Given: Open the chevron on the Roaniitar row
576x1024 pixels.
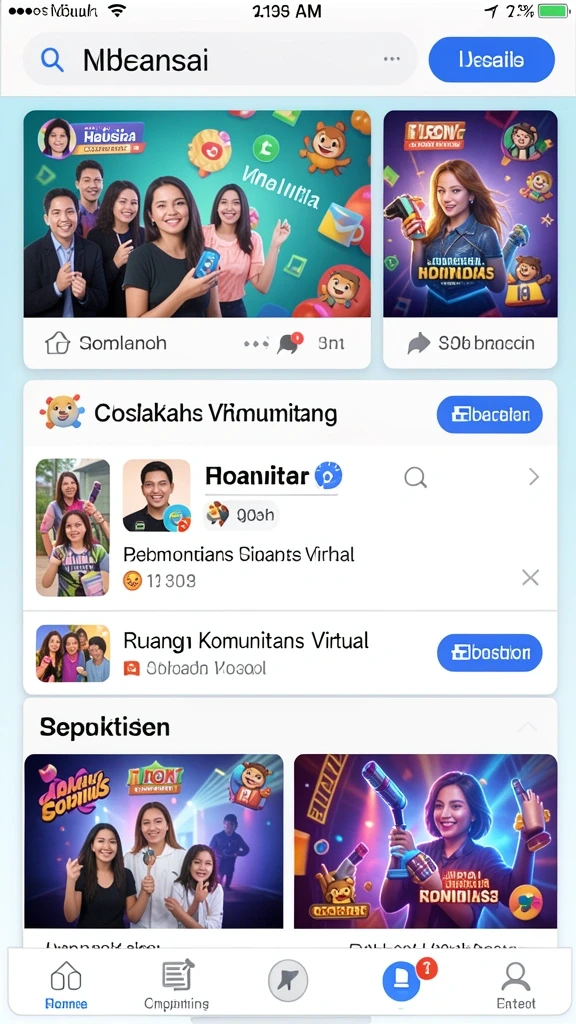Looking at the screenshot, I should tap(534, 477).
